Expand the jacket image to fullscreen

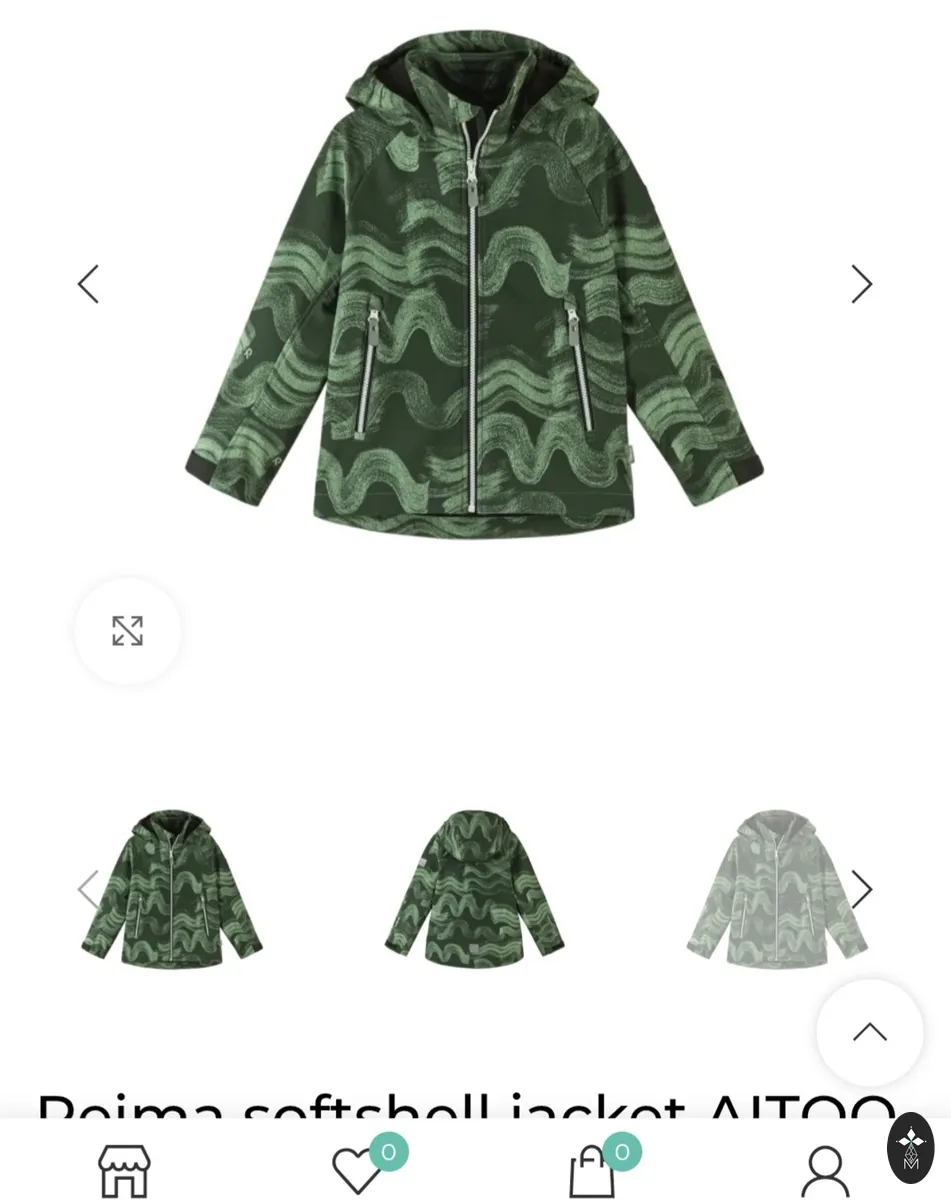[128, 631]
